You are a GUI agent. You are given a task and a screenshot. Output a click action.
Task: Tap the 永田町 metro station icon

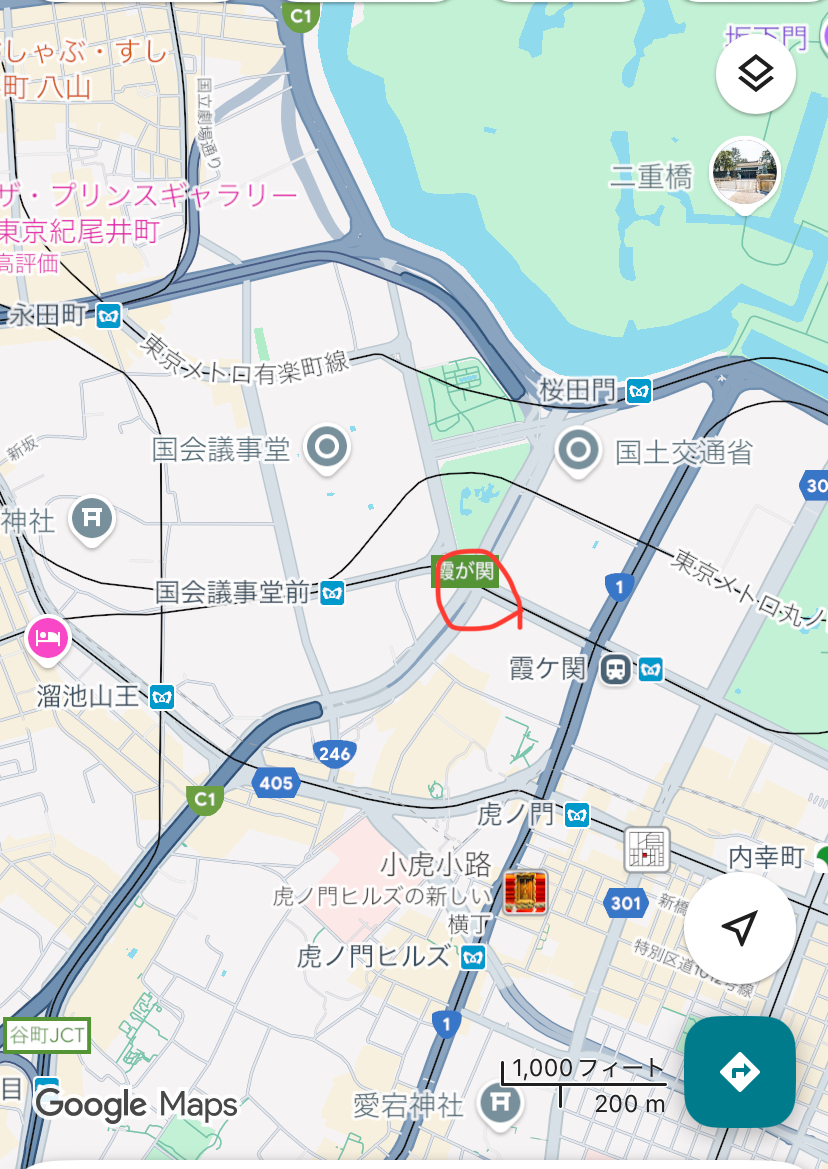(109, 316)
